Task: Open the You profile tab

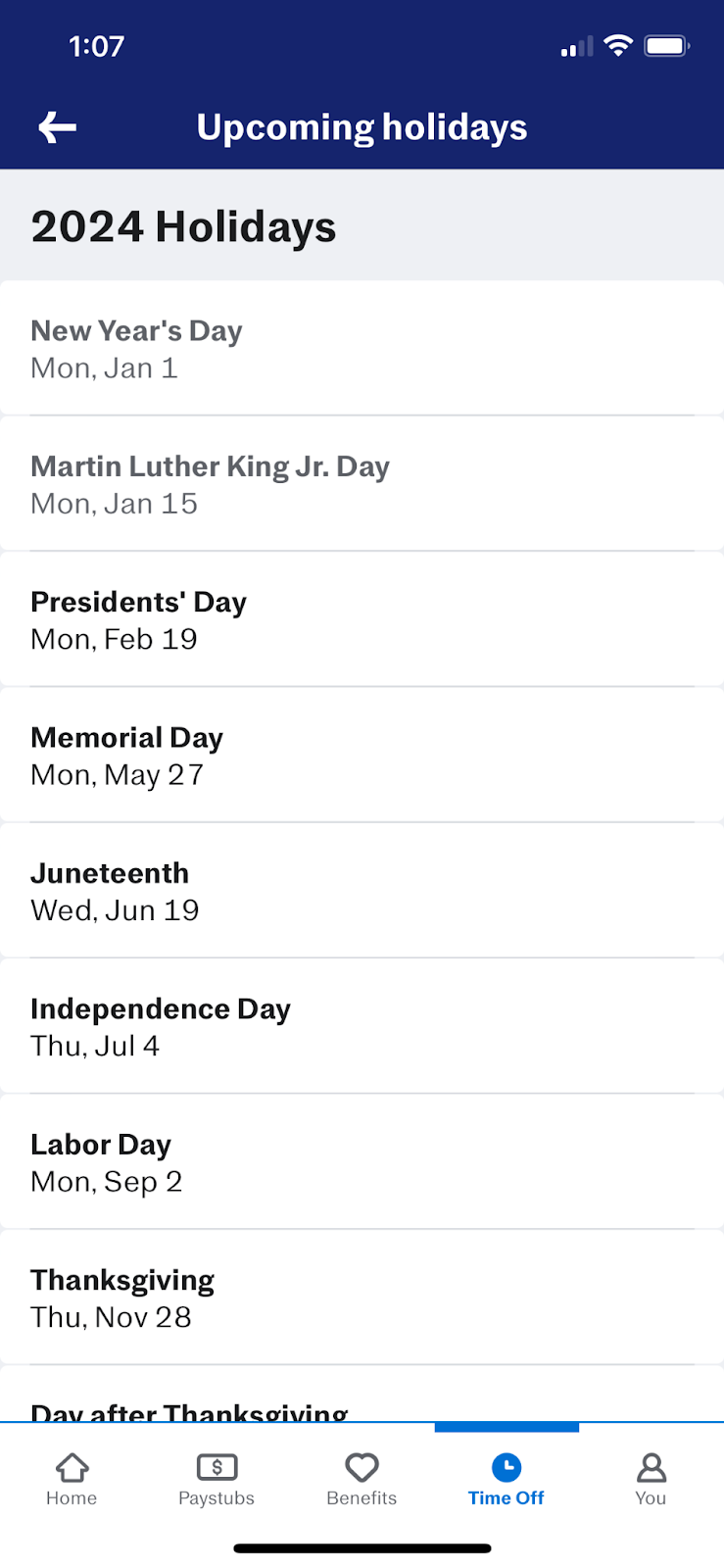Action: 651,1479
